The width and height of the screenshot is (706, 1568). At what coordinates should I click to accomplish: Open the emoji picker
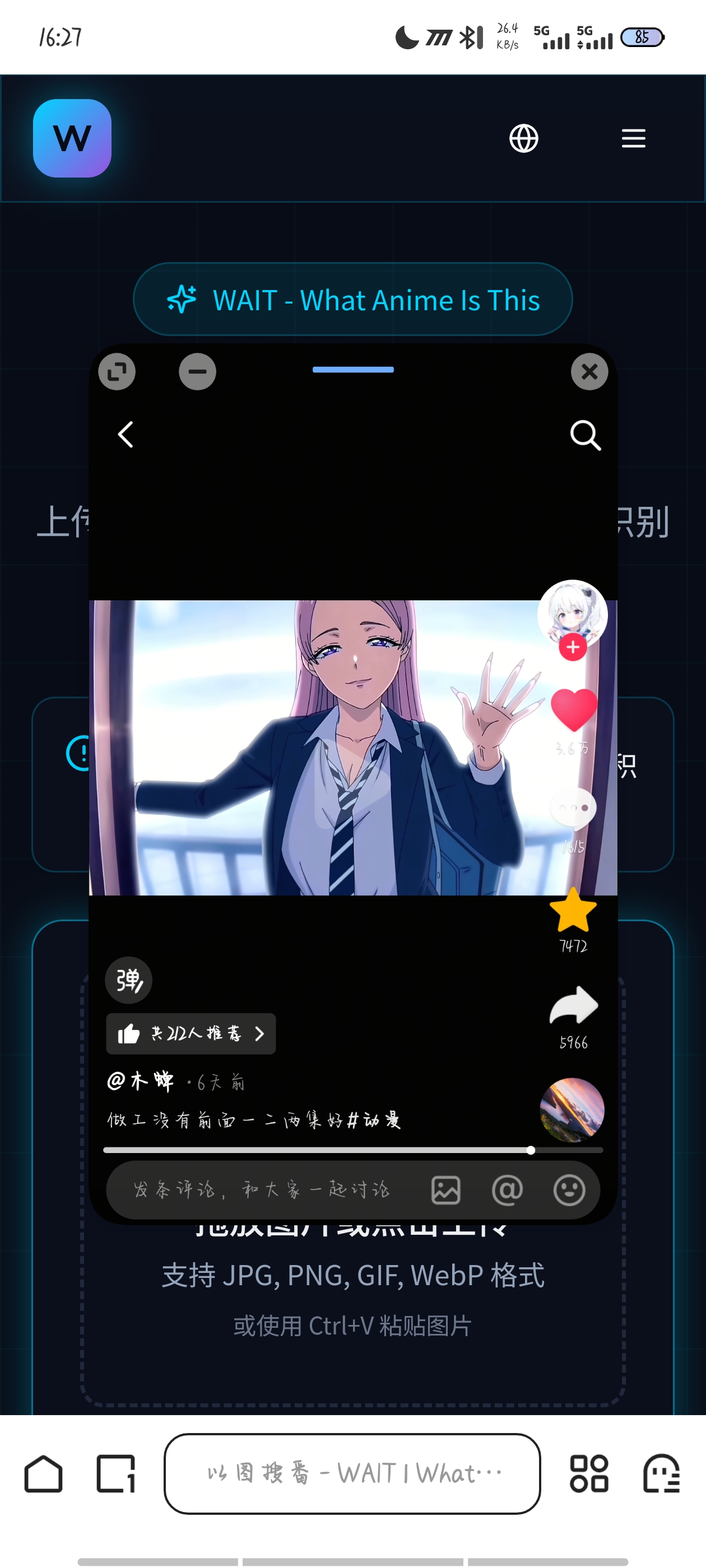[x=569, y=1190]
